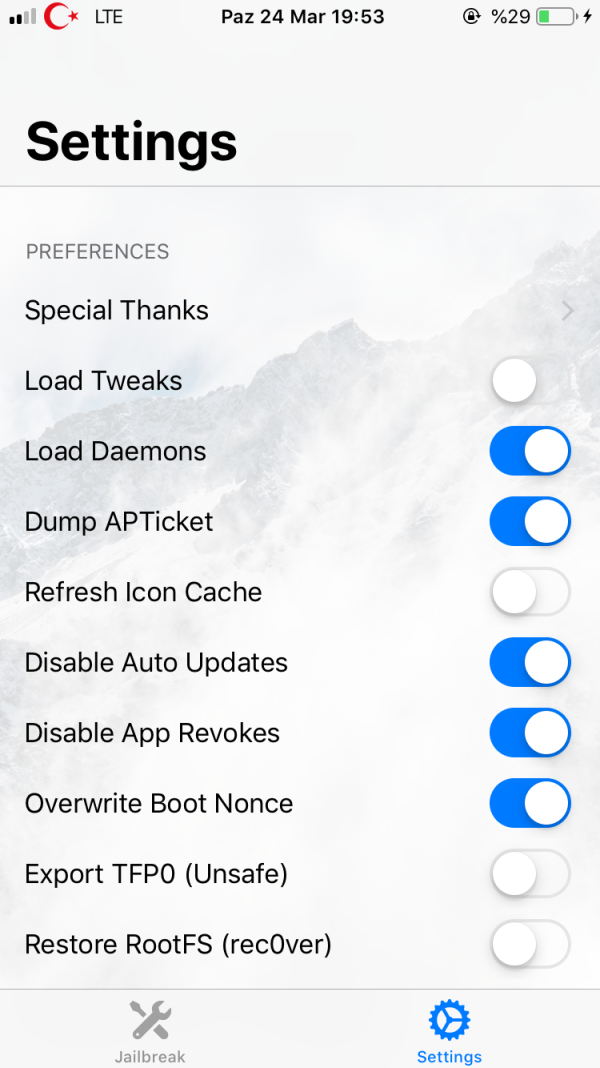Turn off Overwrite Boot Nonce

529,803
